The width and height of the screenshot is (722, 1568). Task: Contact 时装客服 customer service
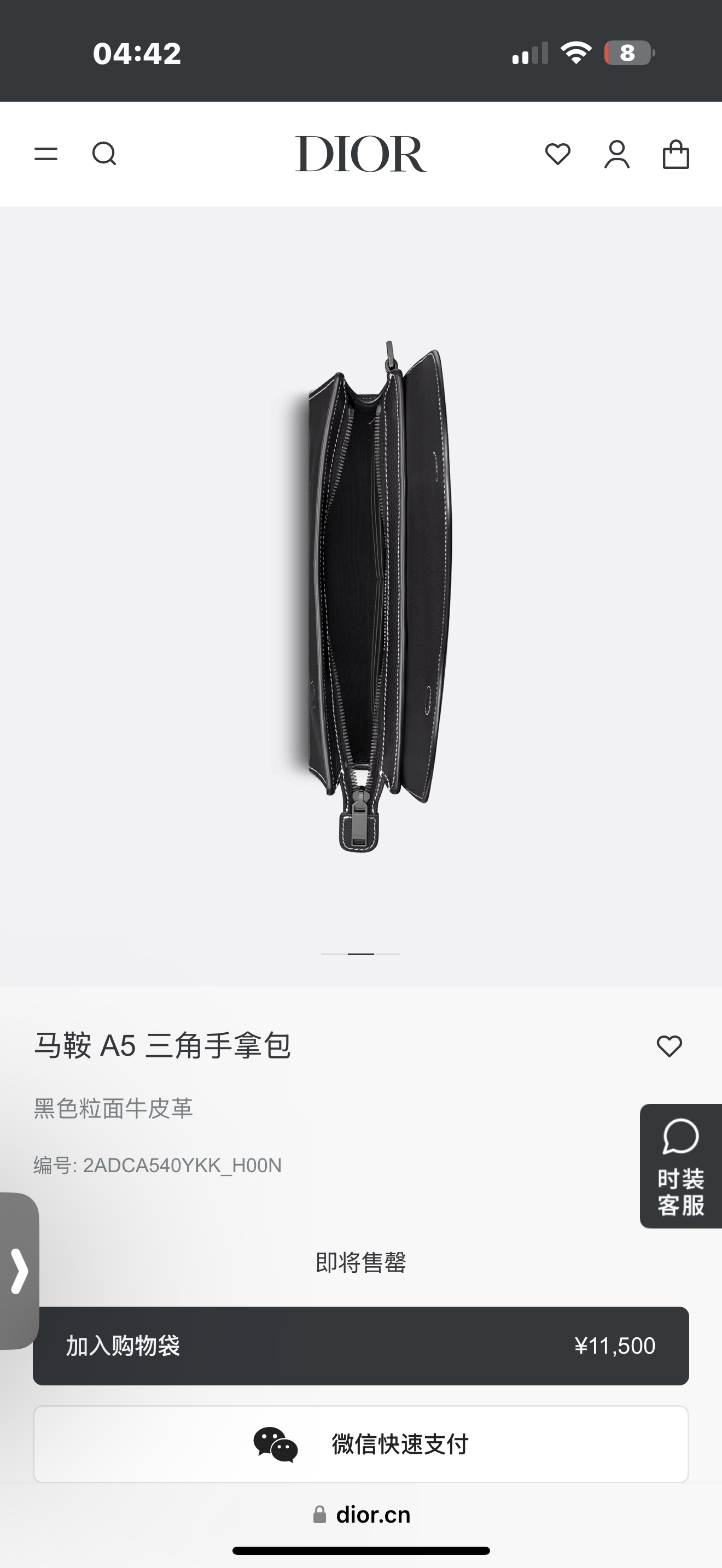680,1165
